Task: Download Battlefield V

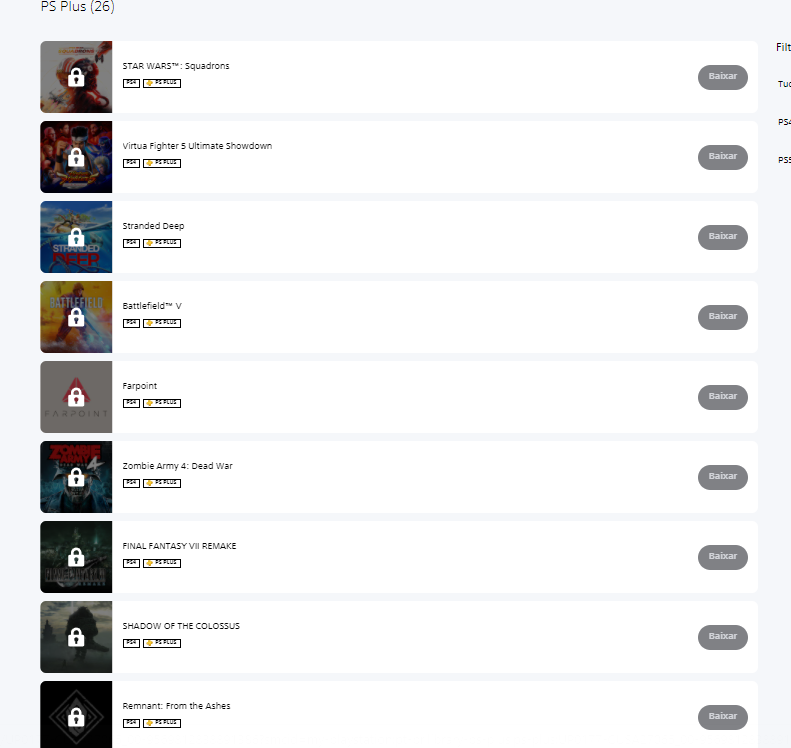Action: [x=722, y=317]
